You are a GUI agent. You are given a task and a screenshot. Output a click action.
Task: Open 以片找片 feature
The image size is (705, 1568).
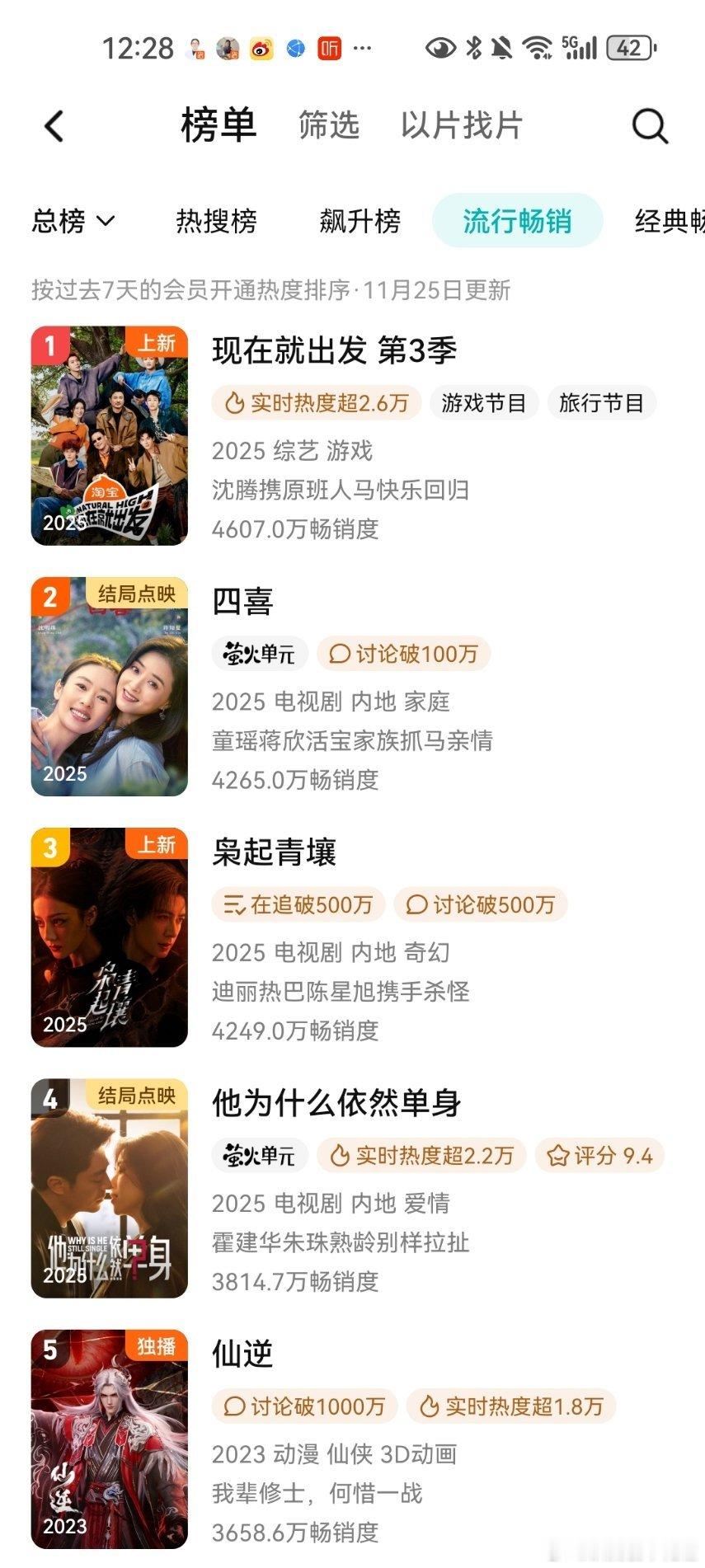point(458,125)
